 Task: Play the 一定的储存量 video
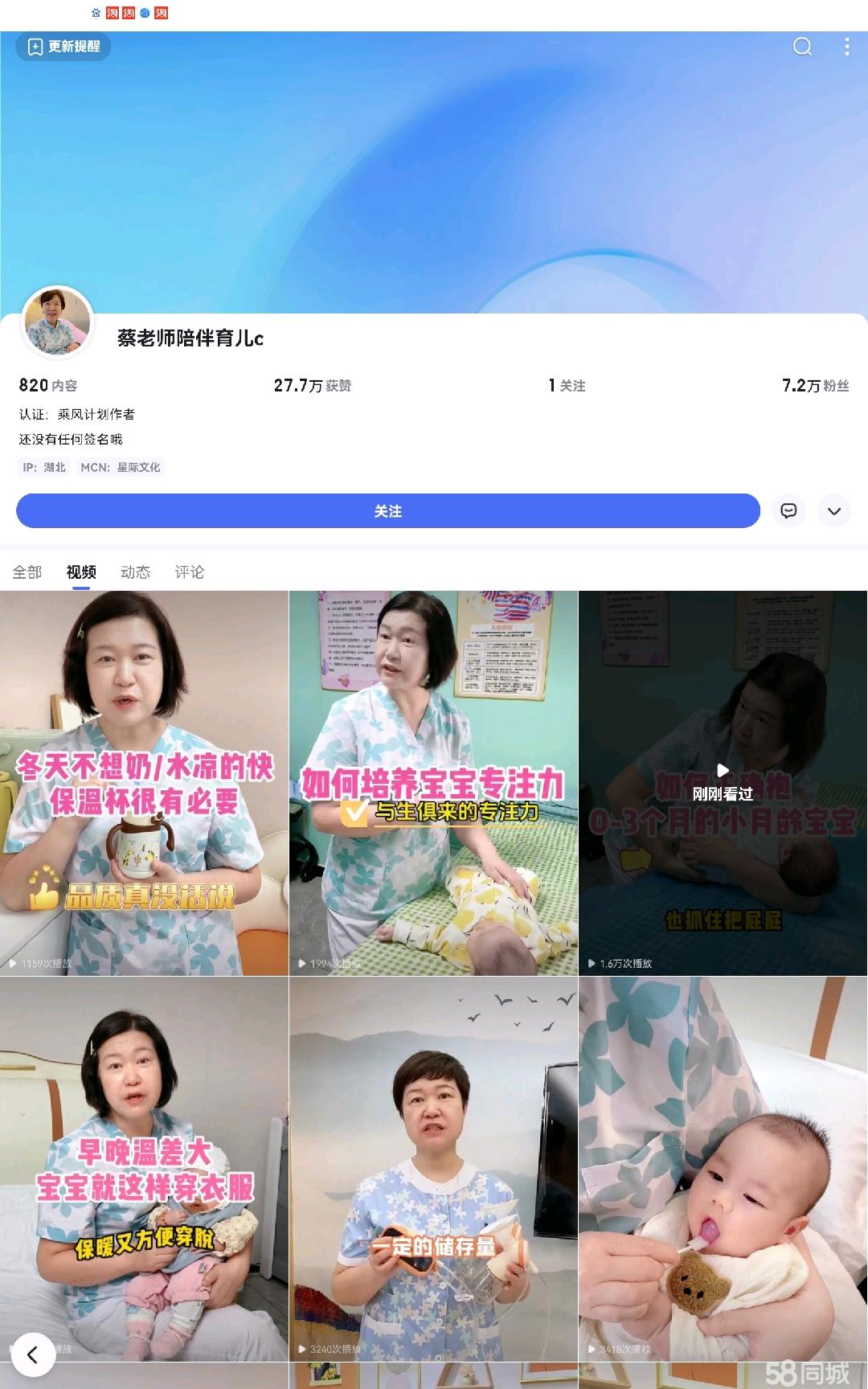point(433,1170)
